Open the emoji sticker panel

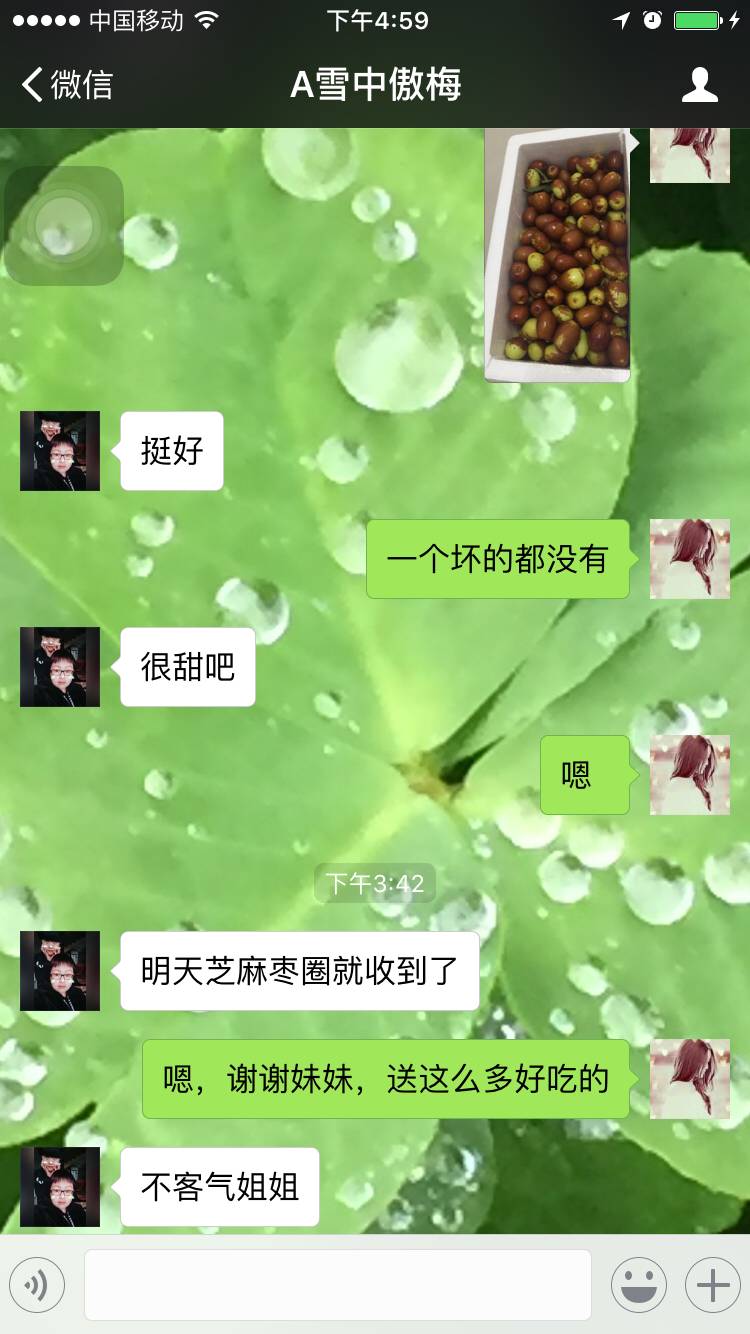[638, 1285]
